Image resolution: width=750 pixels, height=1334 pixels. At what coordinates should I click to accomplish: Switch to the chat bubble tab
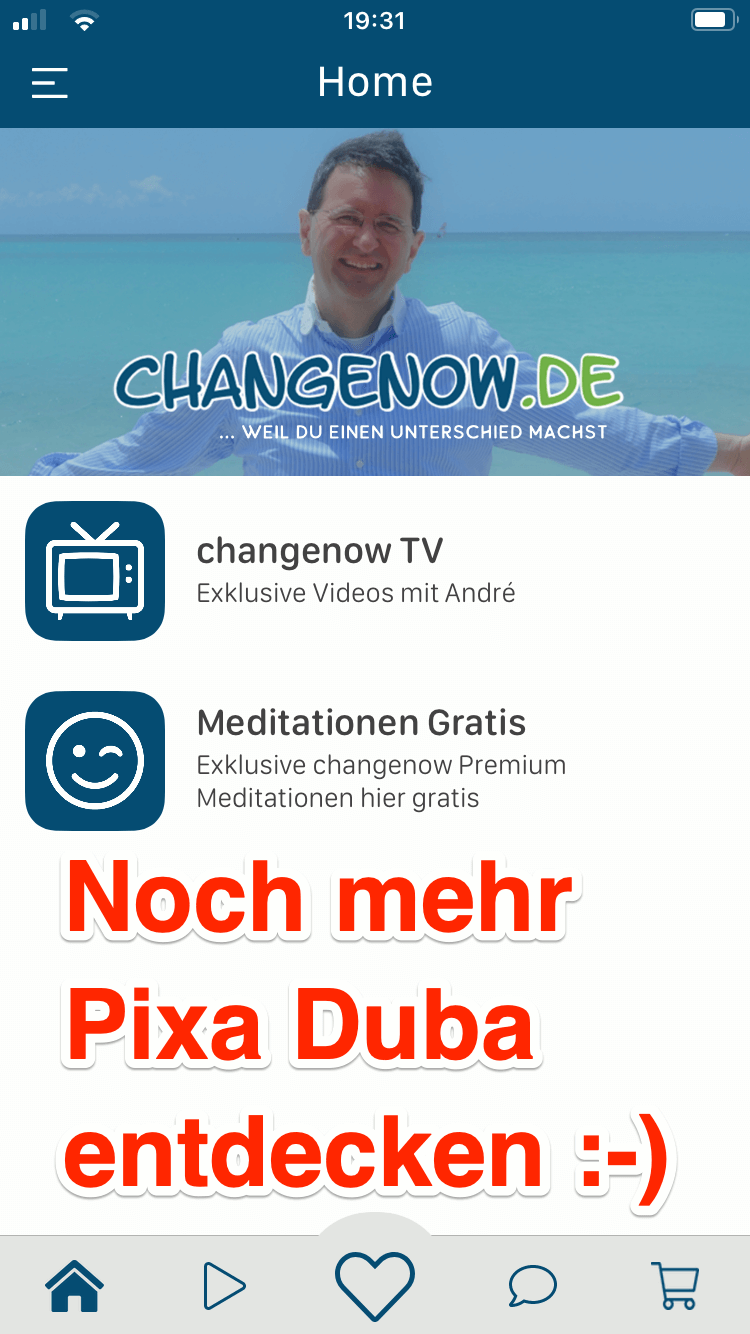(532, 1285)
